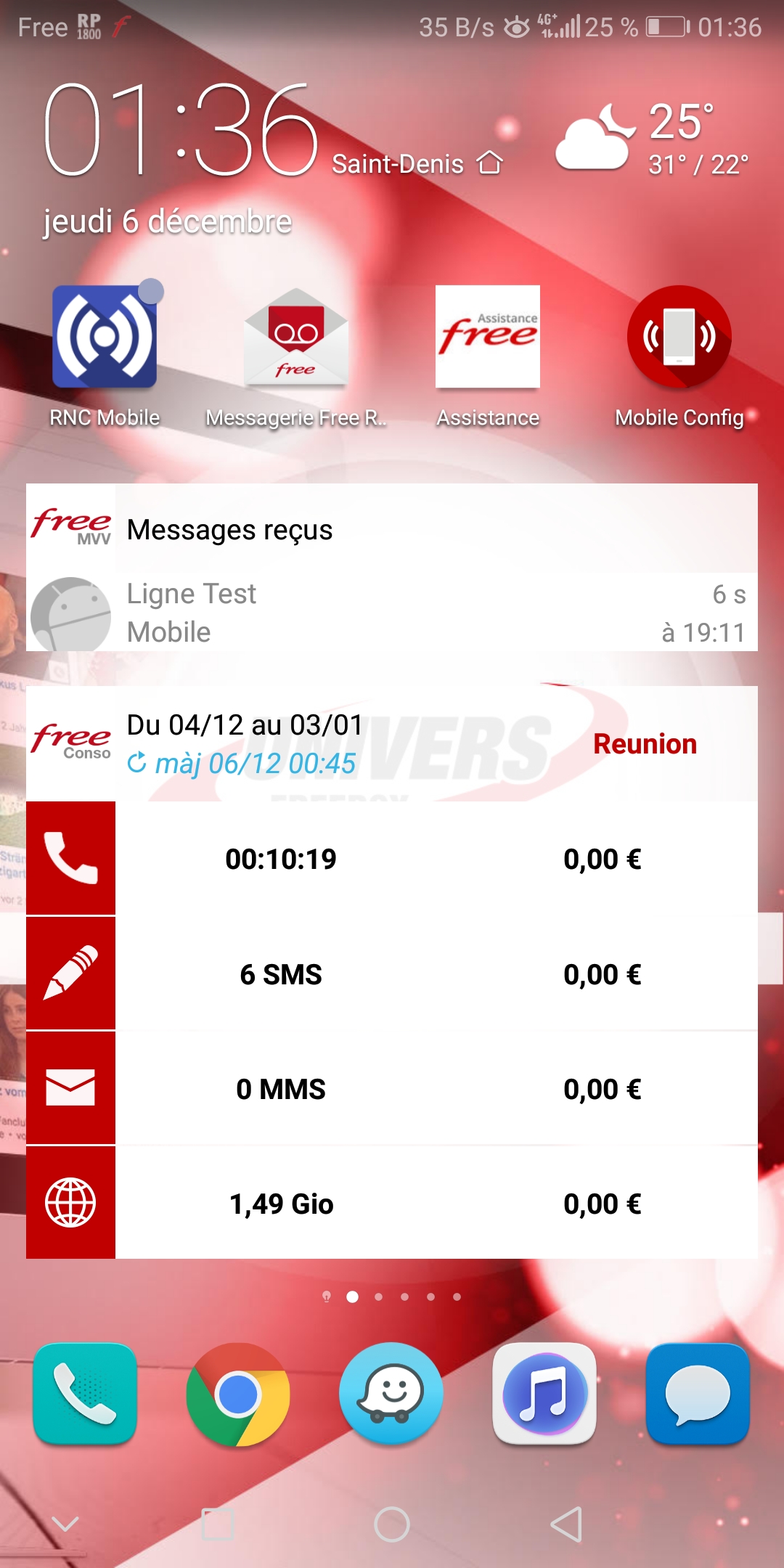Viewport: 784px width, 1568px height.
Task: Tap the clock widget showing 01:36
Action: click(181, 131)
